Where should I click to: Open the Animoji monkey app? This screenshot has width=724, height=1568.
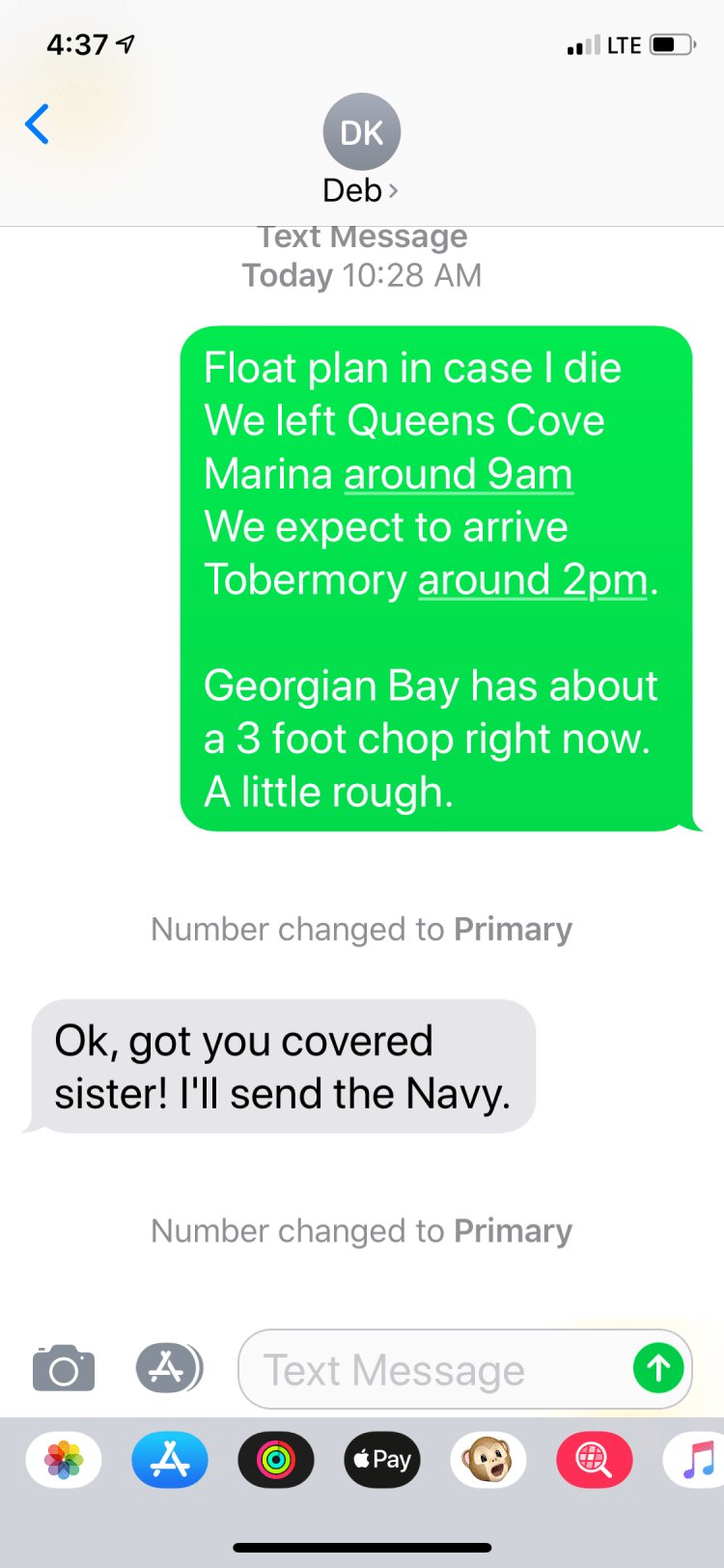(488, 1459)
